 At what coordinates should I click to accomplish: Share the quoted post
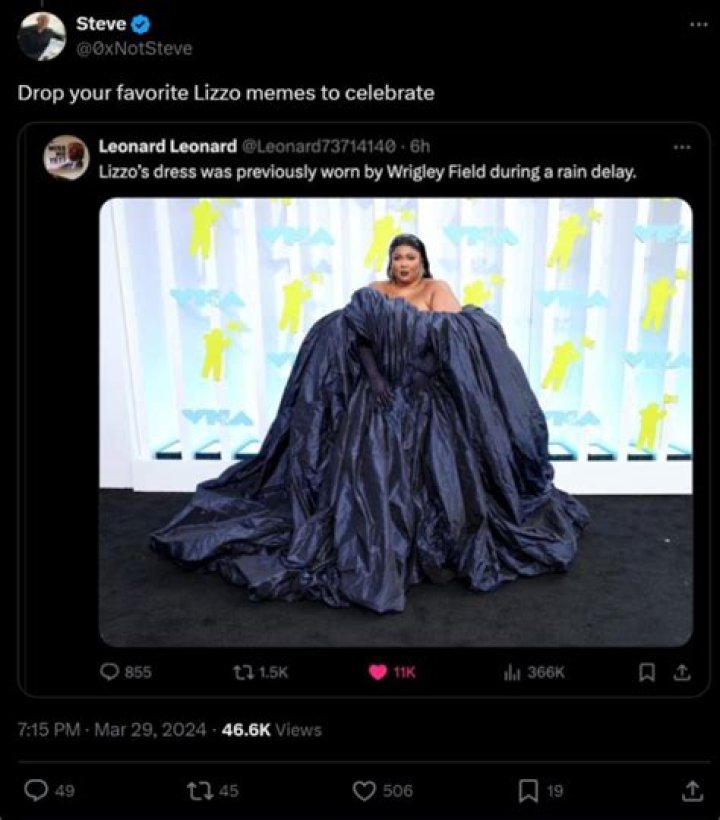pos(682,672)
